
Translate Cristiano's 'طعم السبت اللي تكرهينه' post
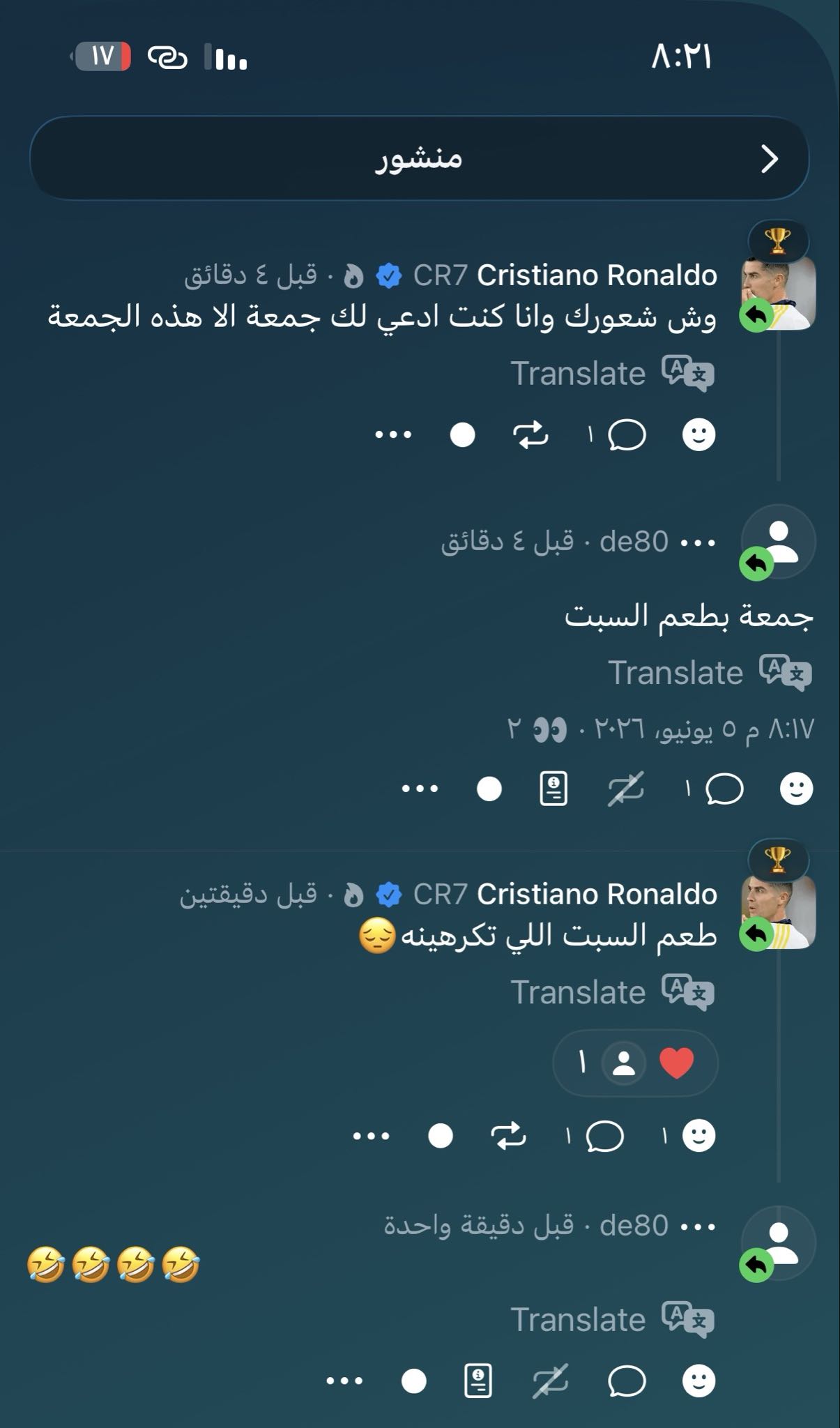tap(612, 992)
